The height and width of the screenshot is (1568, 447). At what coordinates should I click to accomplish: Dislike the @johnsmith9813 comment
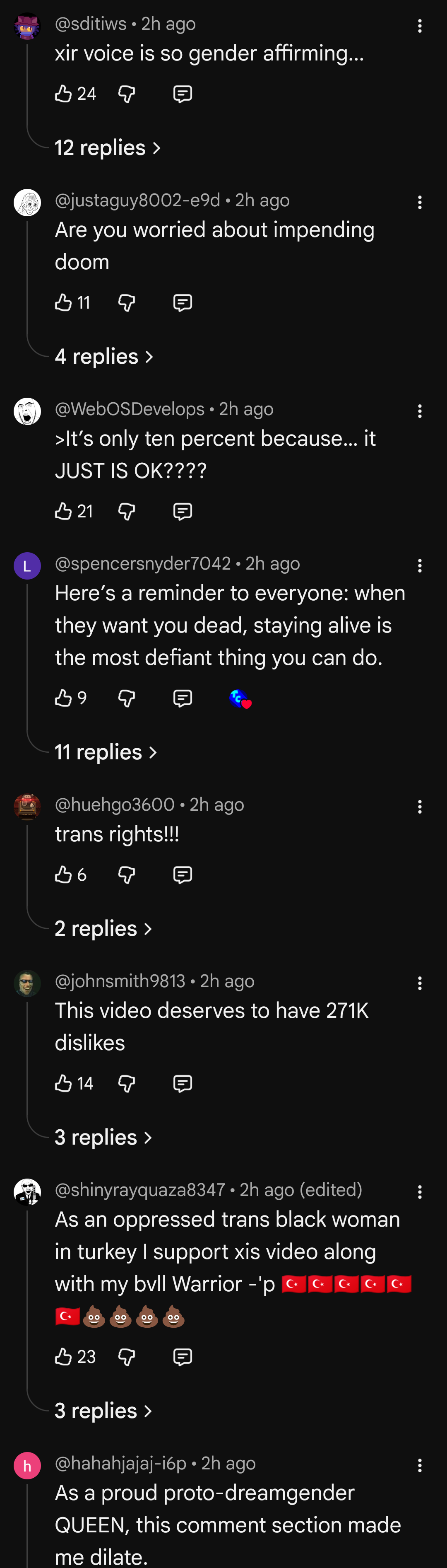coord(127,1083)
